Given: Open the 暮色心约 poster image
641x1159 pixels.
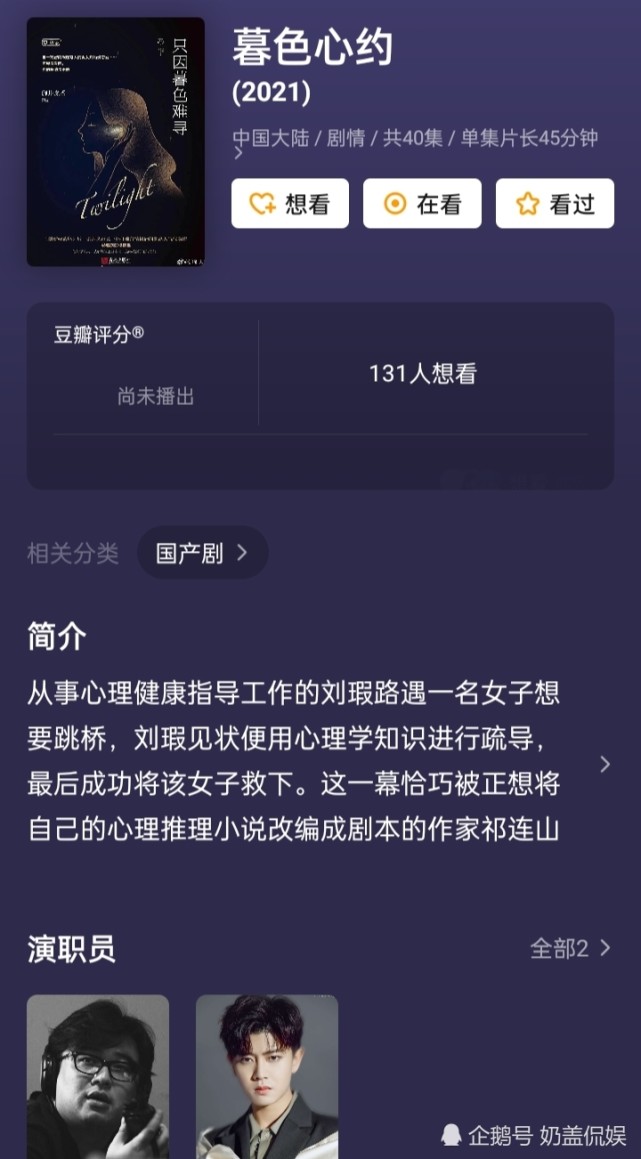Looking at the screenshot, I should point(115,141).
